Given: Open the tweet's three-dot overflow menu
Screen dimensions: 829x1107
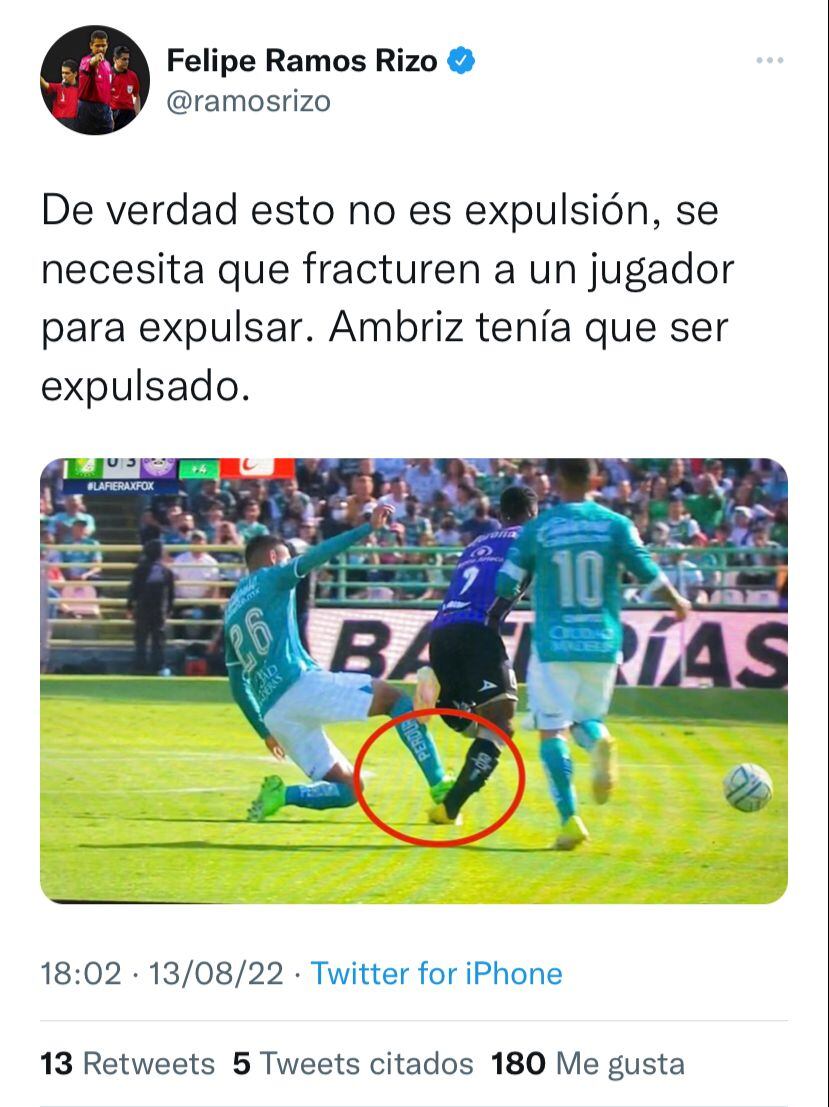Looking at the screenshot, I should [769, 62].
